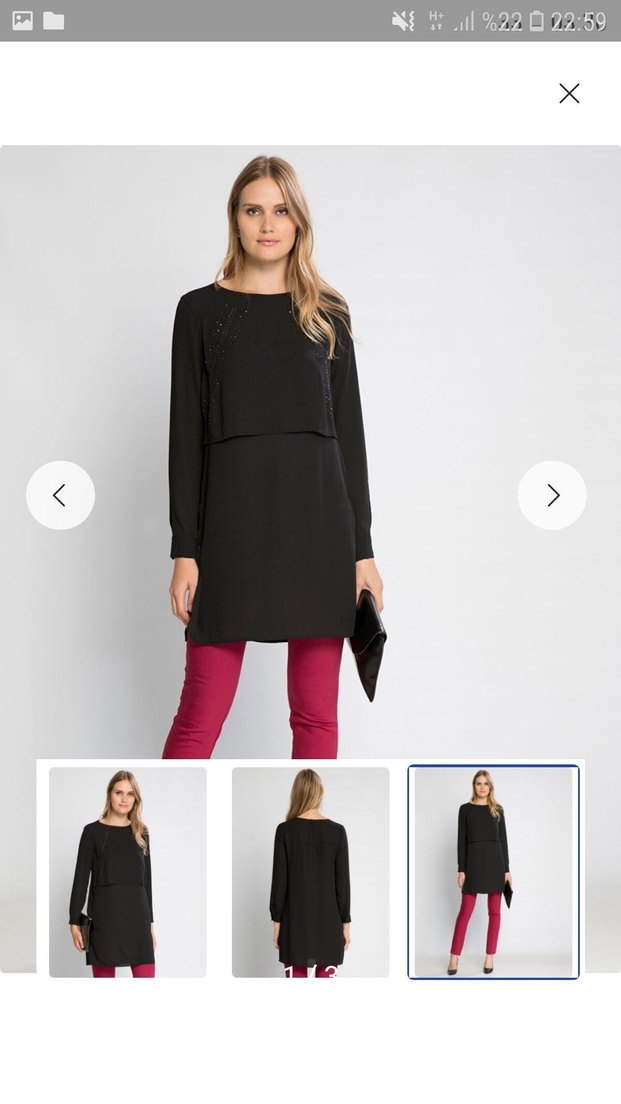Show the back-view thumbnail photo
621x1104 pixels.
[310, 872]
